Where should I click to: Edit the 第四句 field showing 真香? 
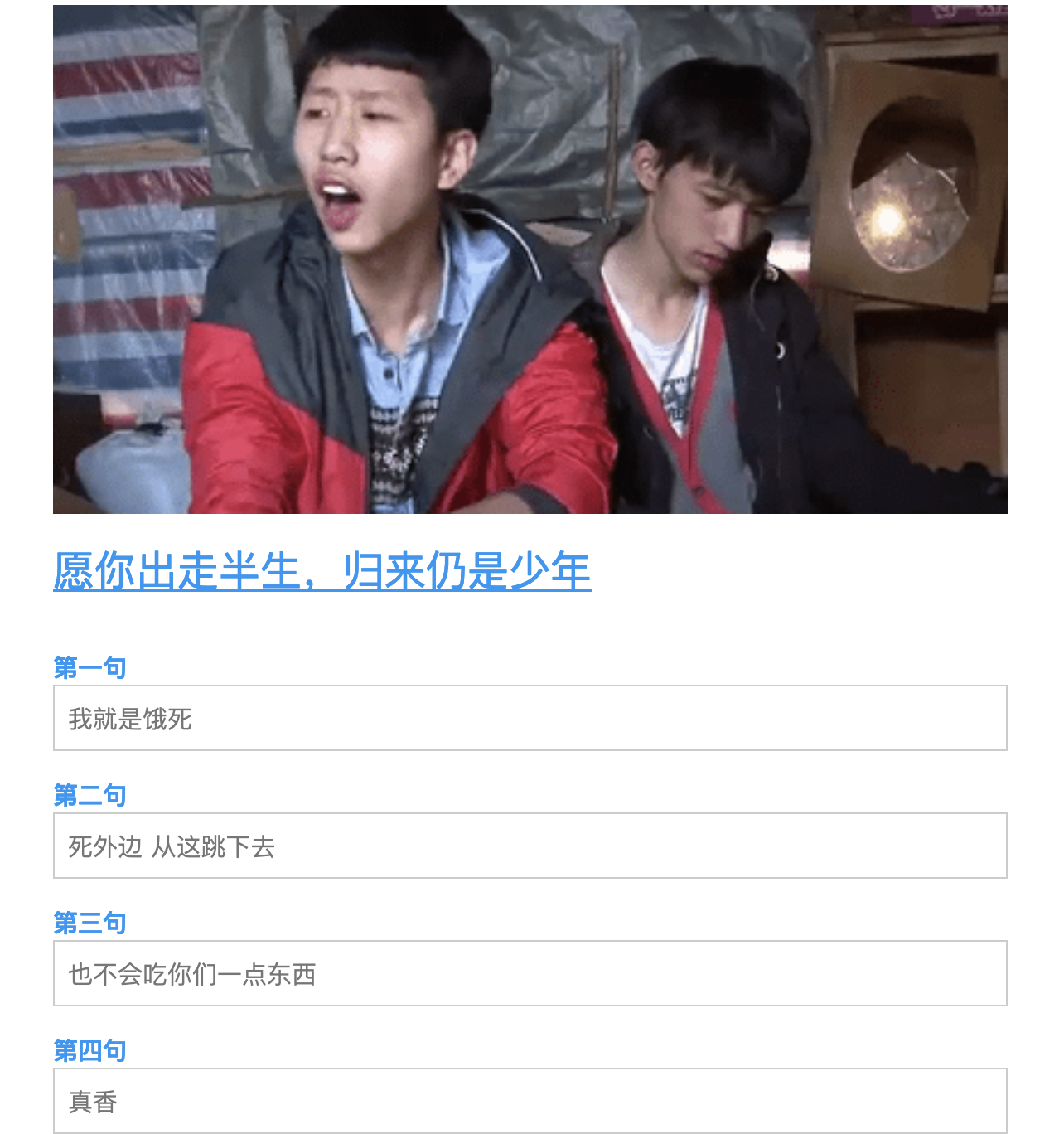pyautogui.click(x=530, y=1101)
